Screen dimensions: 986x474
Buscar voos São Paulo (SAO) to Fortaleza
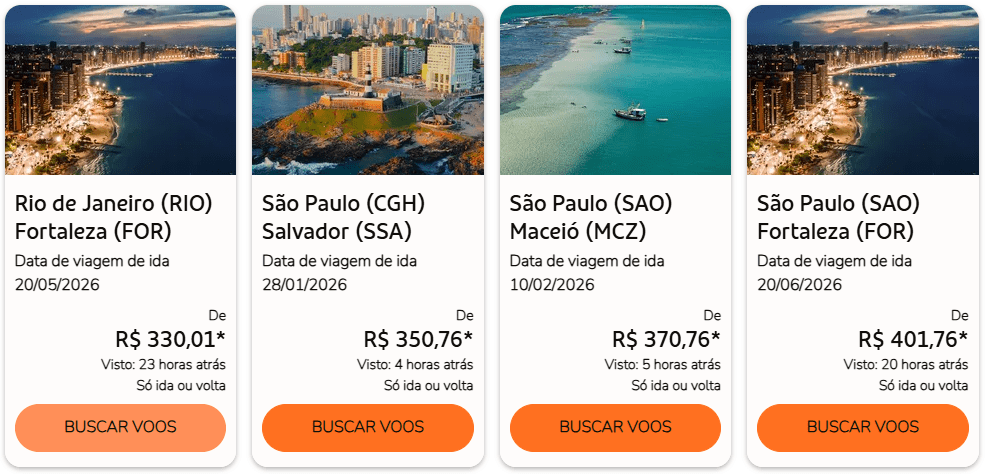pos(862,427)
